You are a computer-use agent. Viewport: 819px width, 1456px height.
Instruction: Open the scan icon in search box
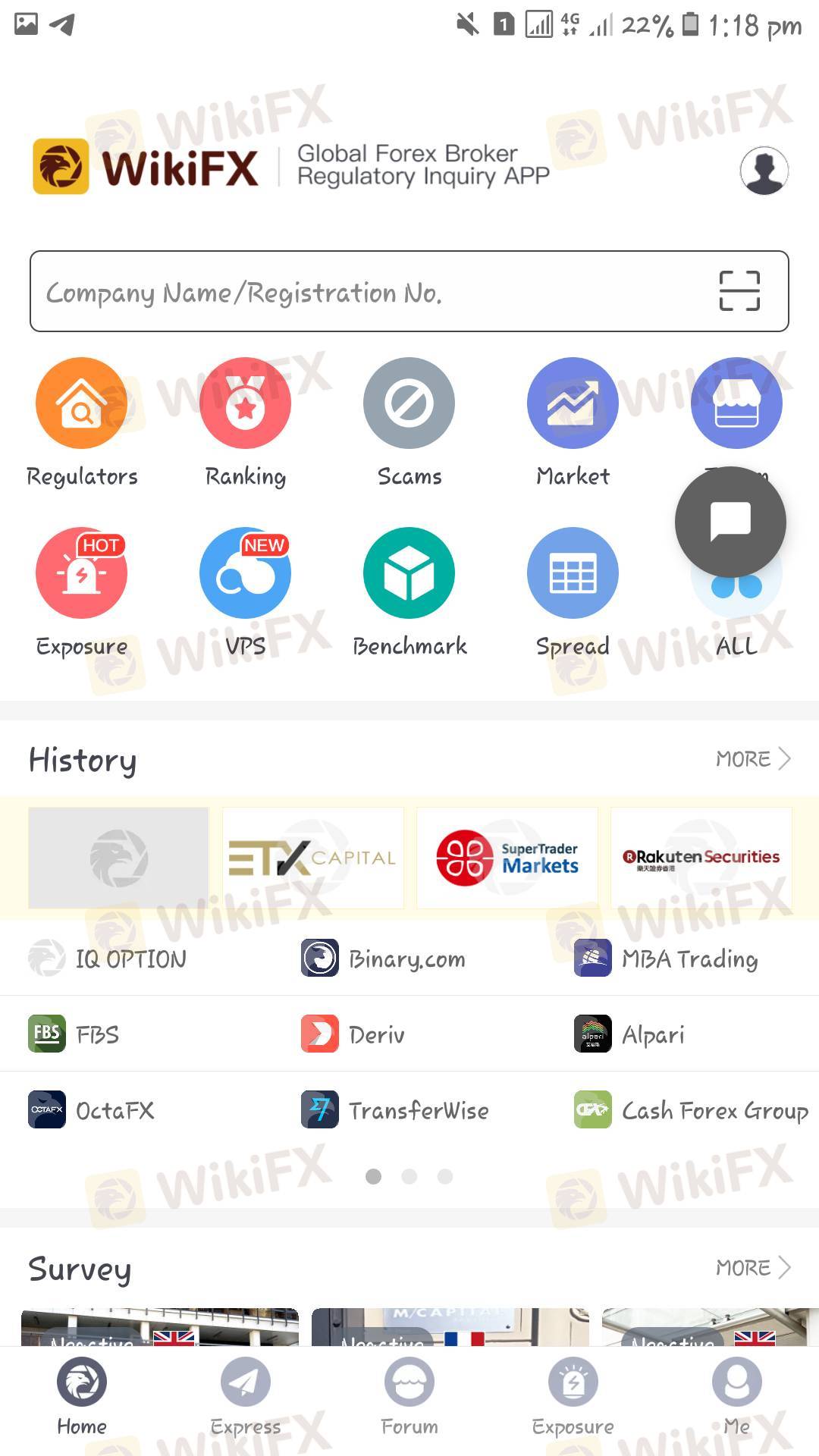coord(739,291)
